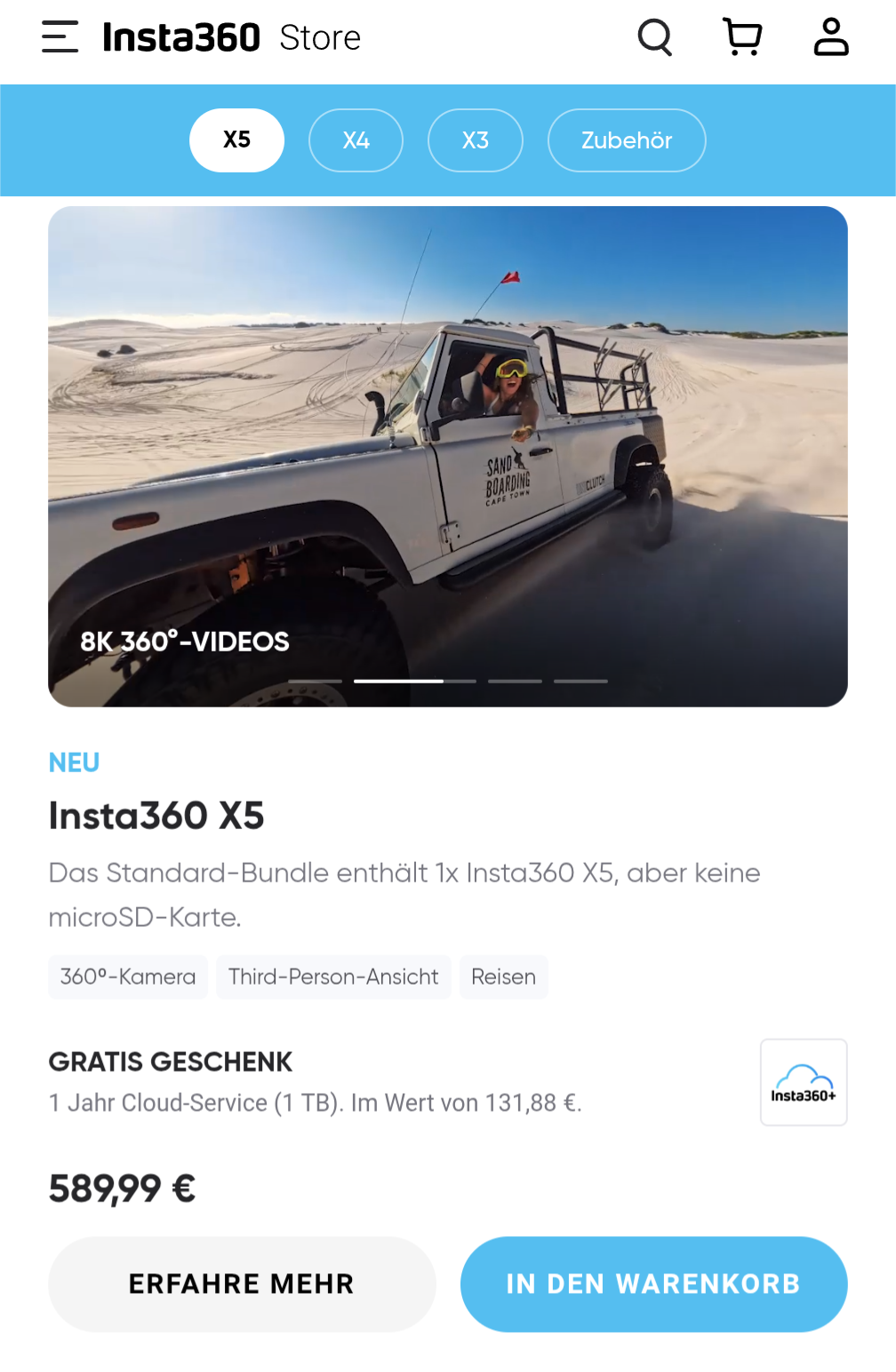Switch to the X4 tab
Viewport: 896px width, 1372px height.
click(x=356, y=140)
